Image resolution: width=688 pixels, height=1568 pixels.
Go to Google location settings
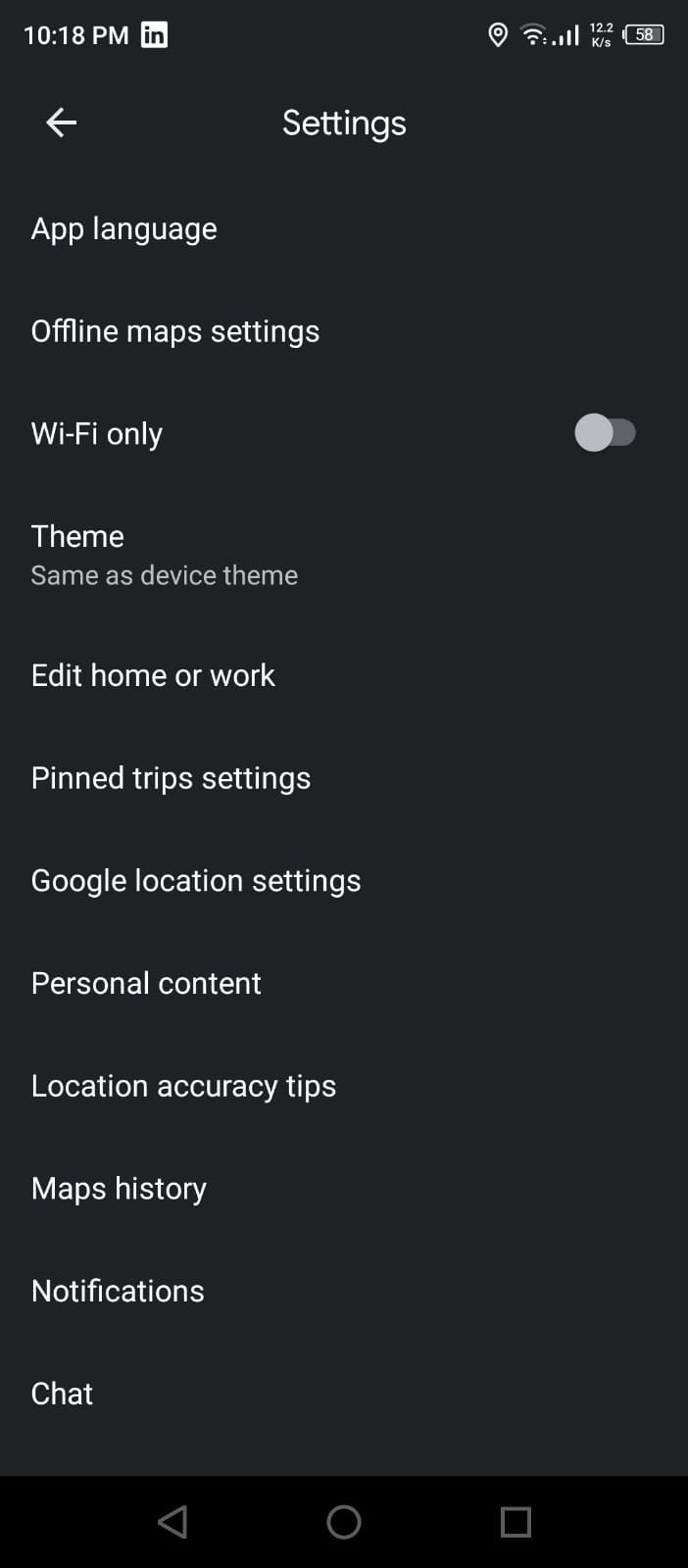(196, 881)
